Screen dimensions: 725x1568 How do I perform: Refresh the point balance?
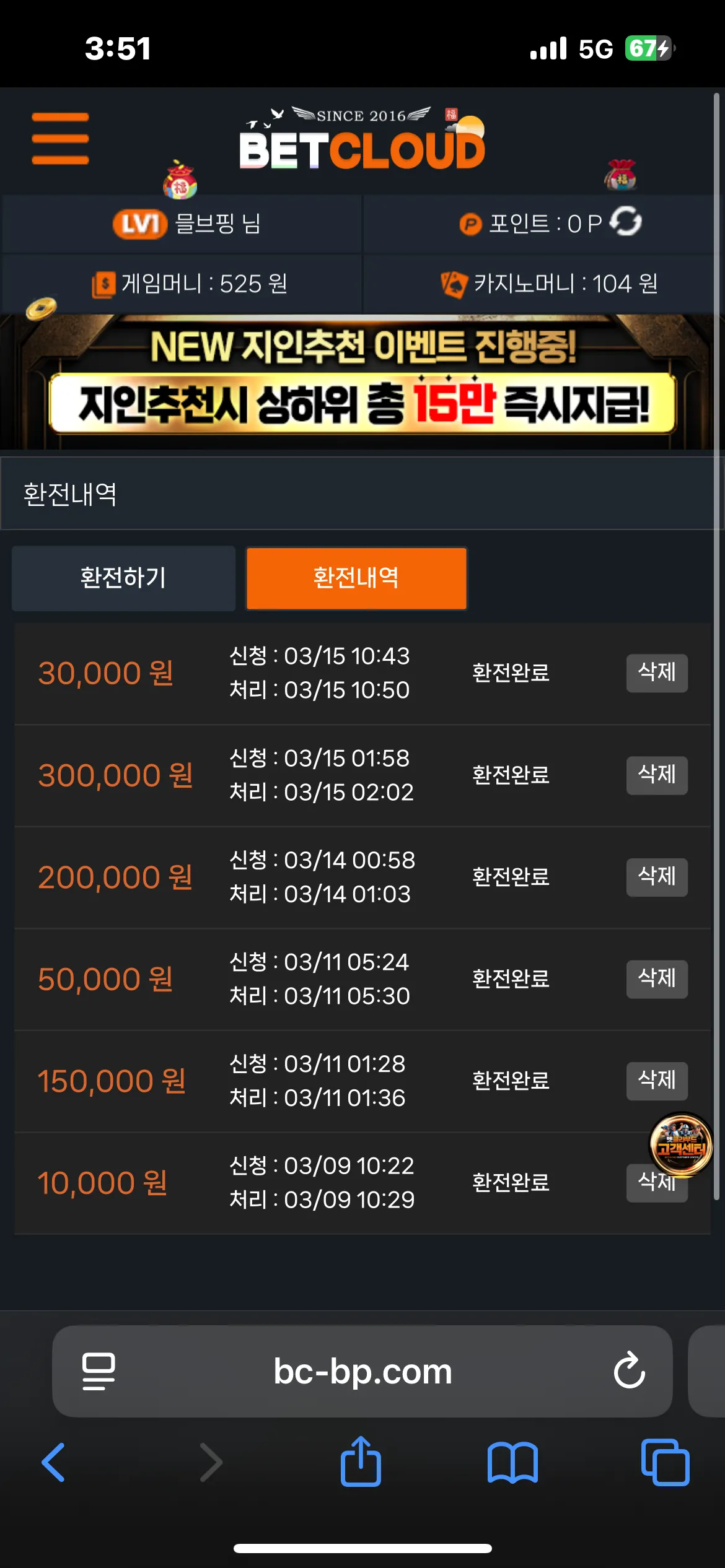click(x=626, y=222)
